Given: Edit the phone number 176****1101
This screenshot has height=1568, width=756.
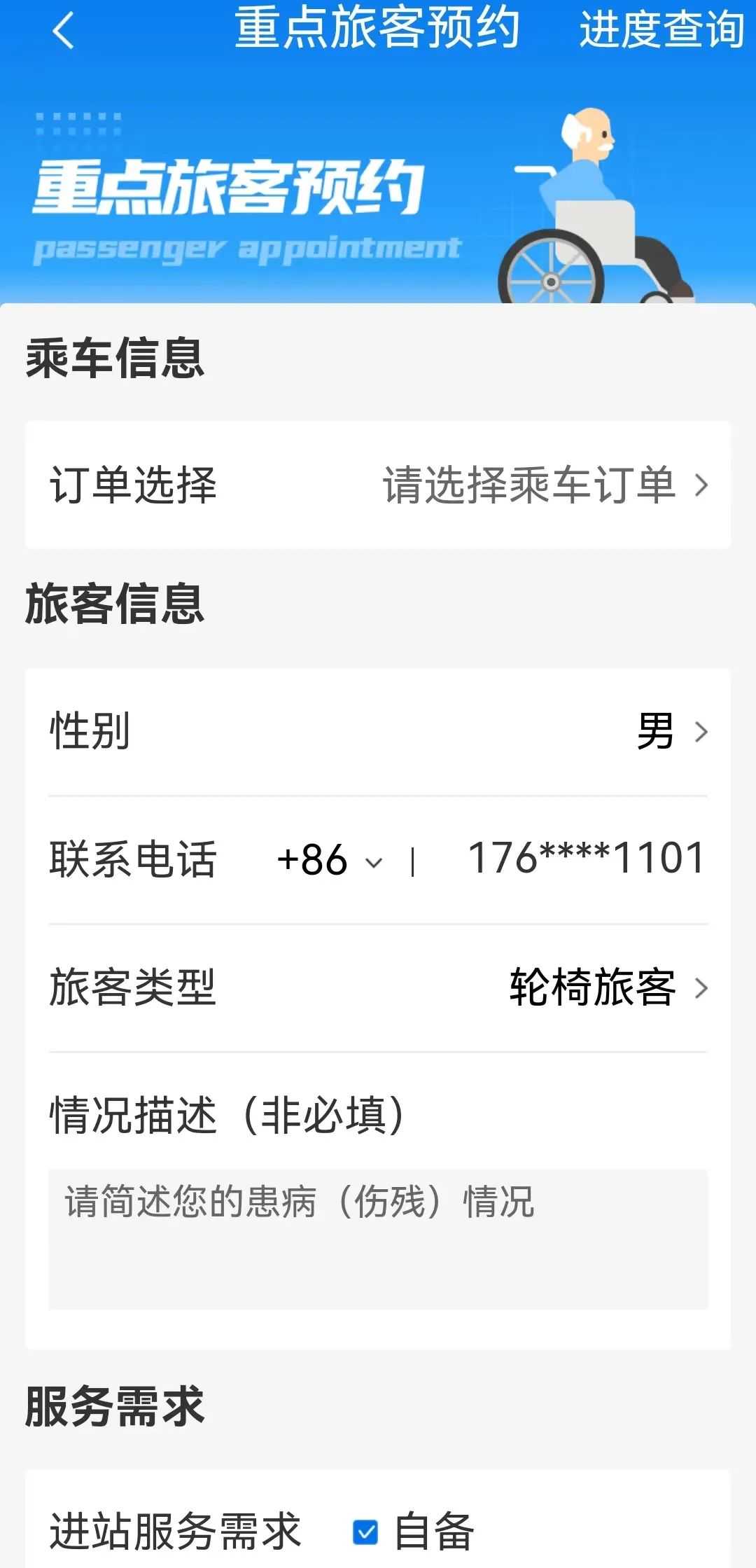Looking at the screenshot, I should [x=585, y=859].
